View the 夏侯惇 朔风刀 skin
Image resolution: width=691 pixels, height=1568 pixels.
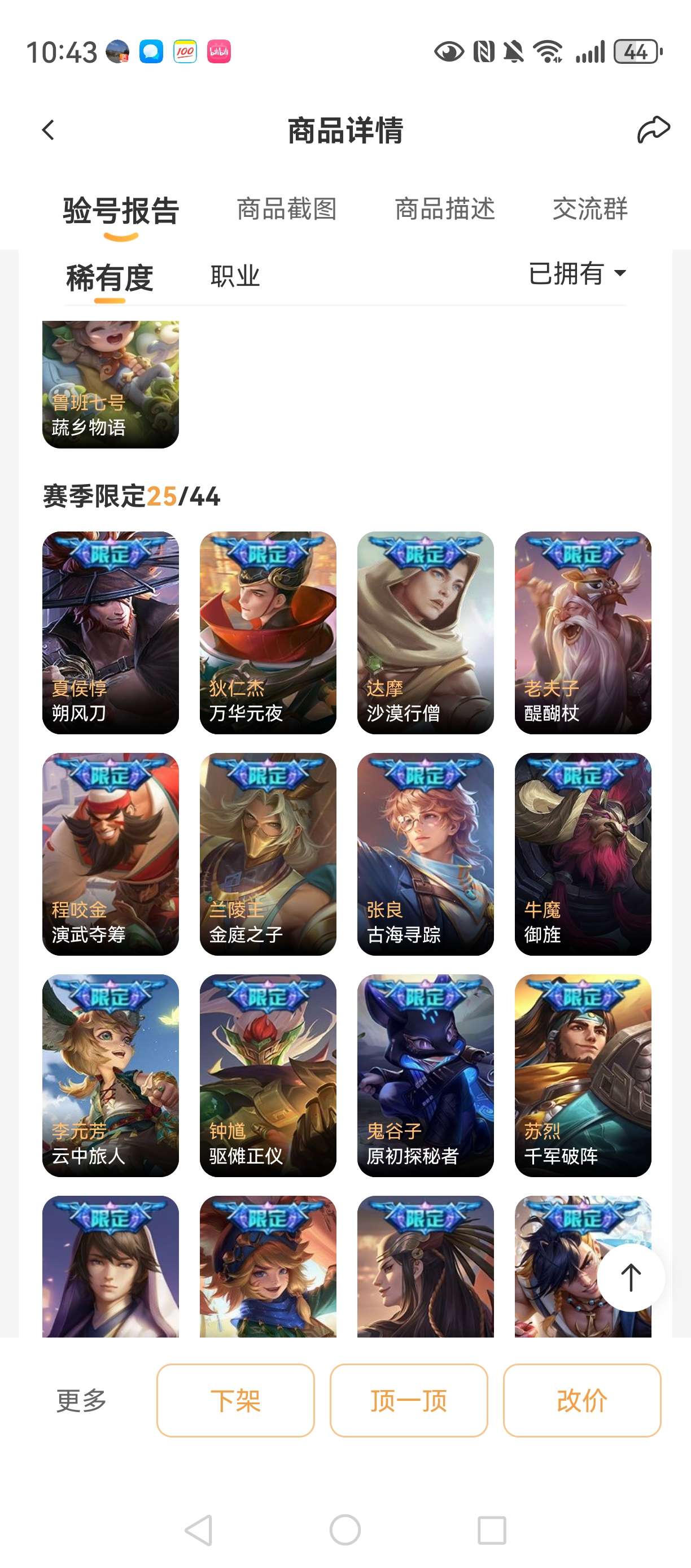coord(110,633)
